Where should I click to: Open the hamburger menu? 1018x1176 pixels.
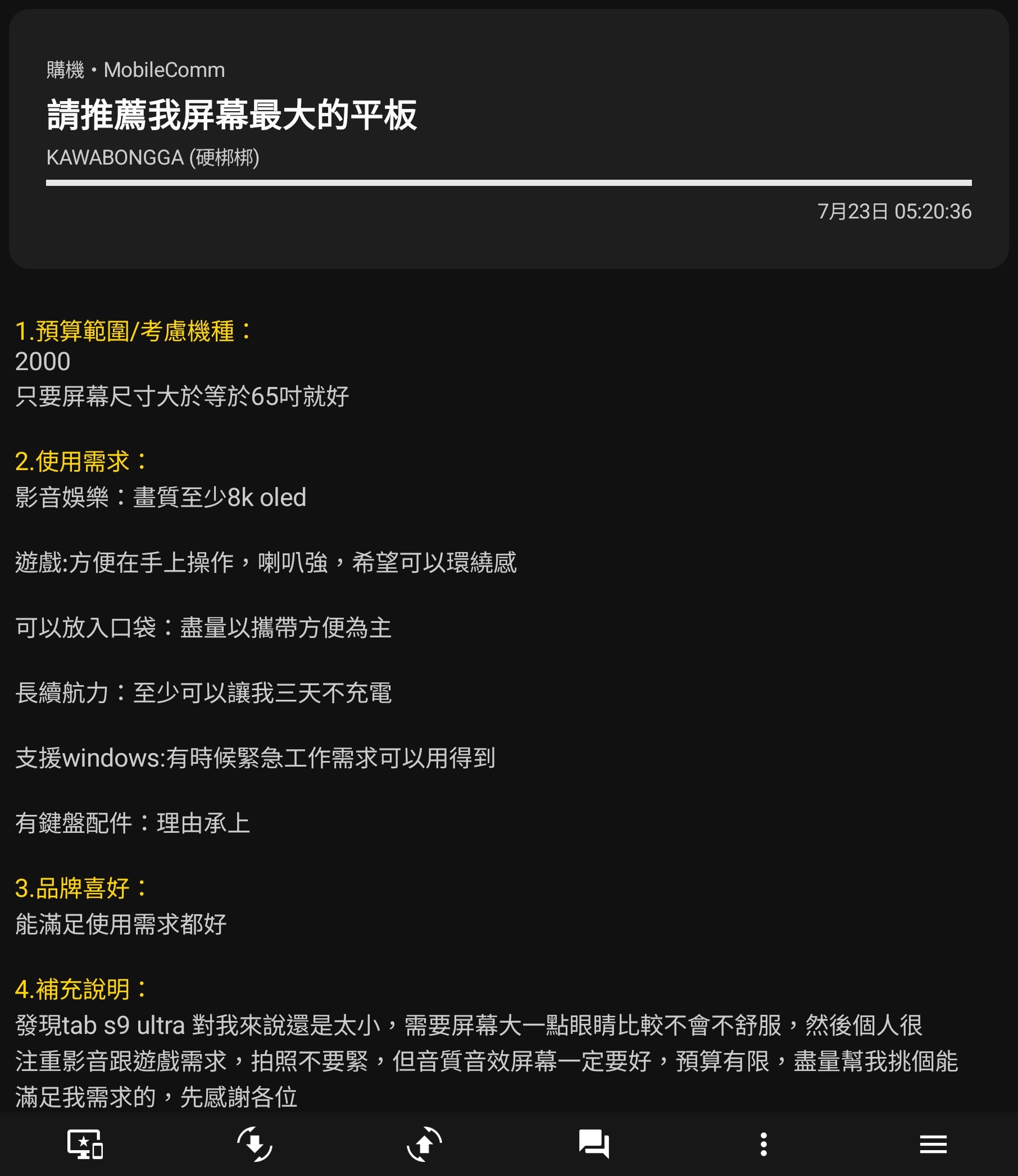(x=933, y=1143)
